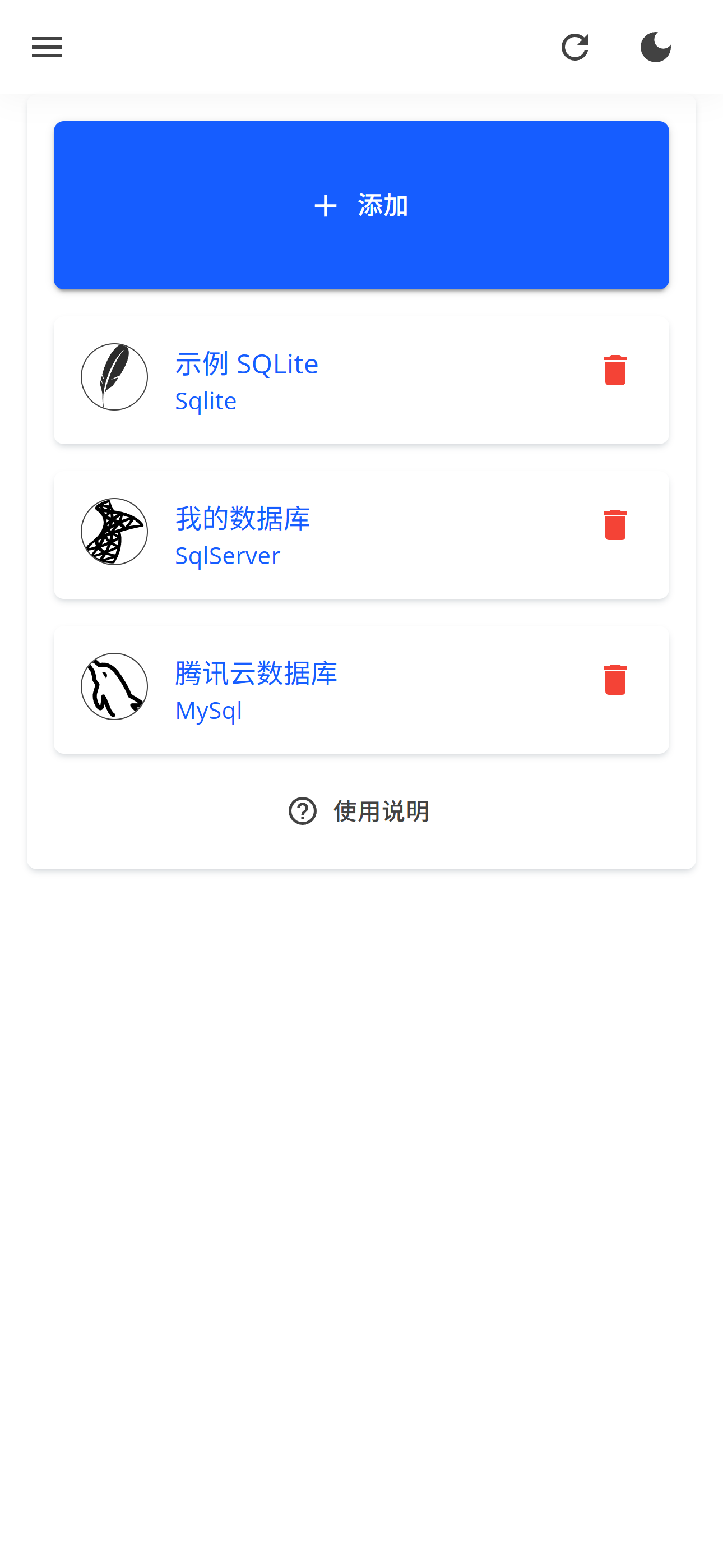Toggle dark mode with the moon icon
The width and height of the screenshot is (723, 1568).
coord(656,47)
